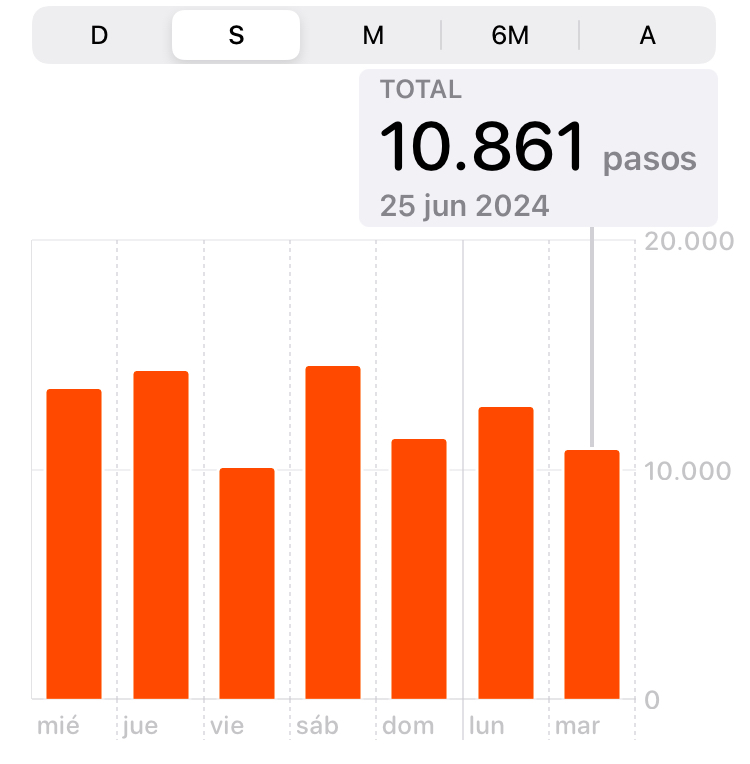Screen dimensions: 750x764
Task: Switch to the A yearly view
Action: [647, 36]
